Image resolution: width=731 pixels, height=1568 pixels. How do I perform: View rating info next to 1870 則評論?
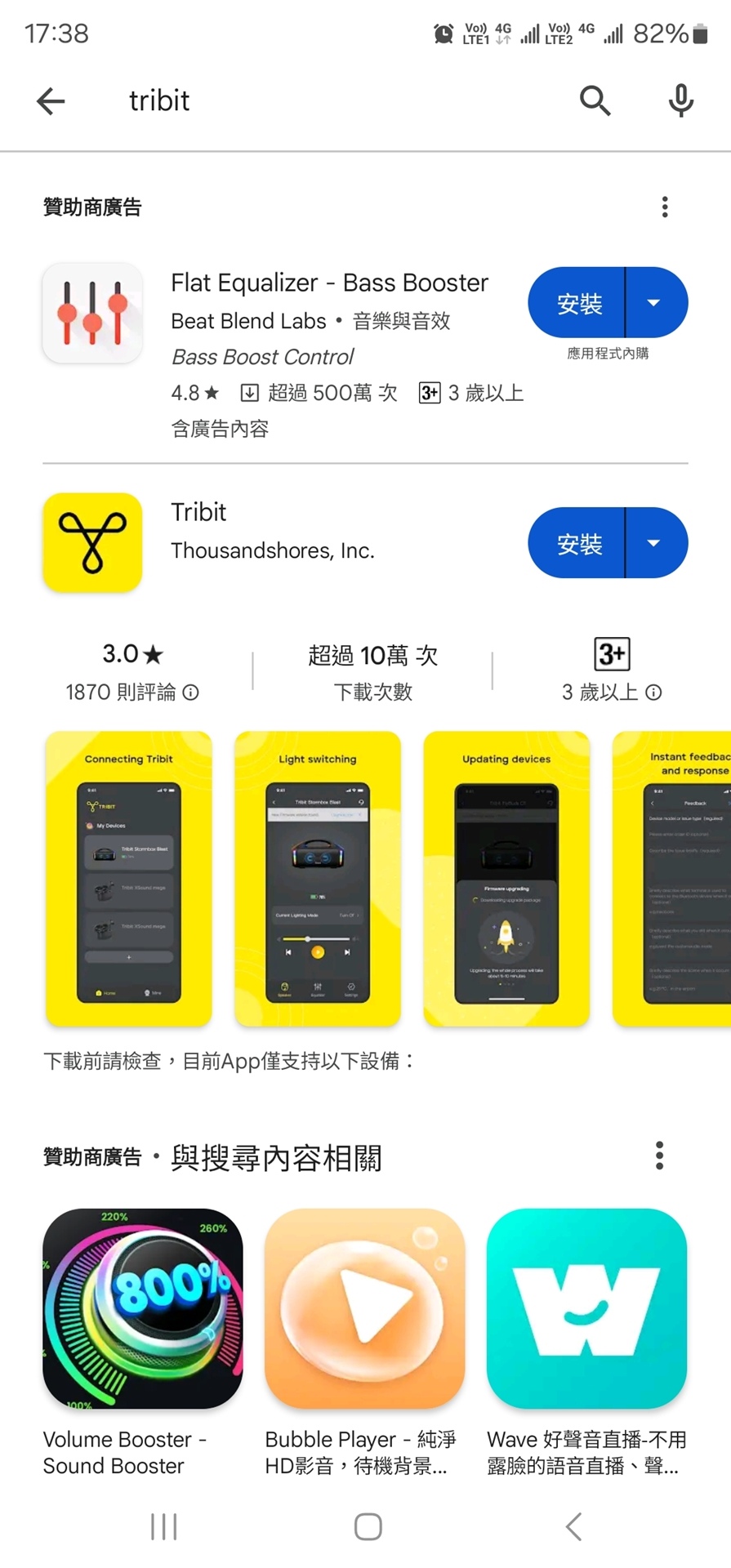click(191, 693)
